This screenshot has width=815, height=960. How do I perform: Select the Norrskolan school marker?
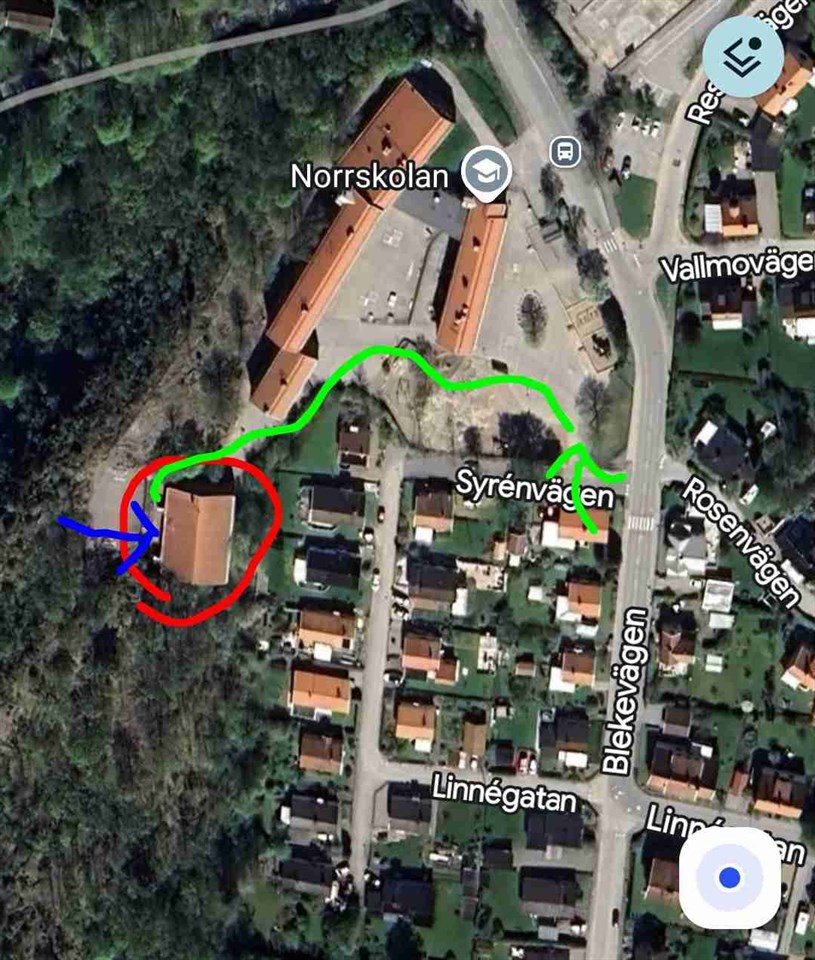point(487,174)
